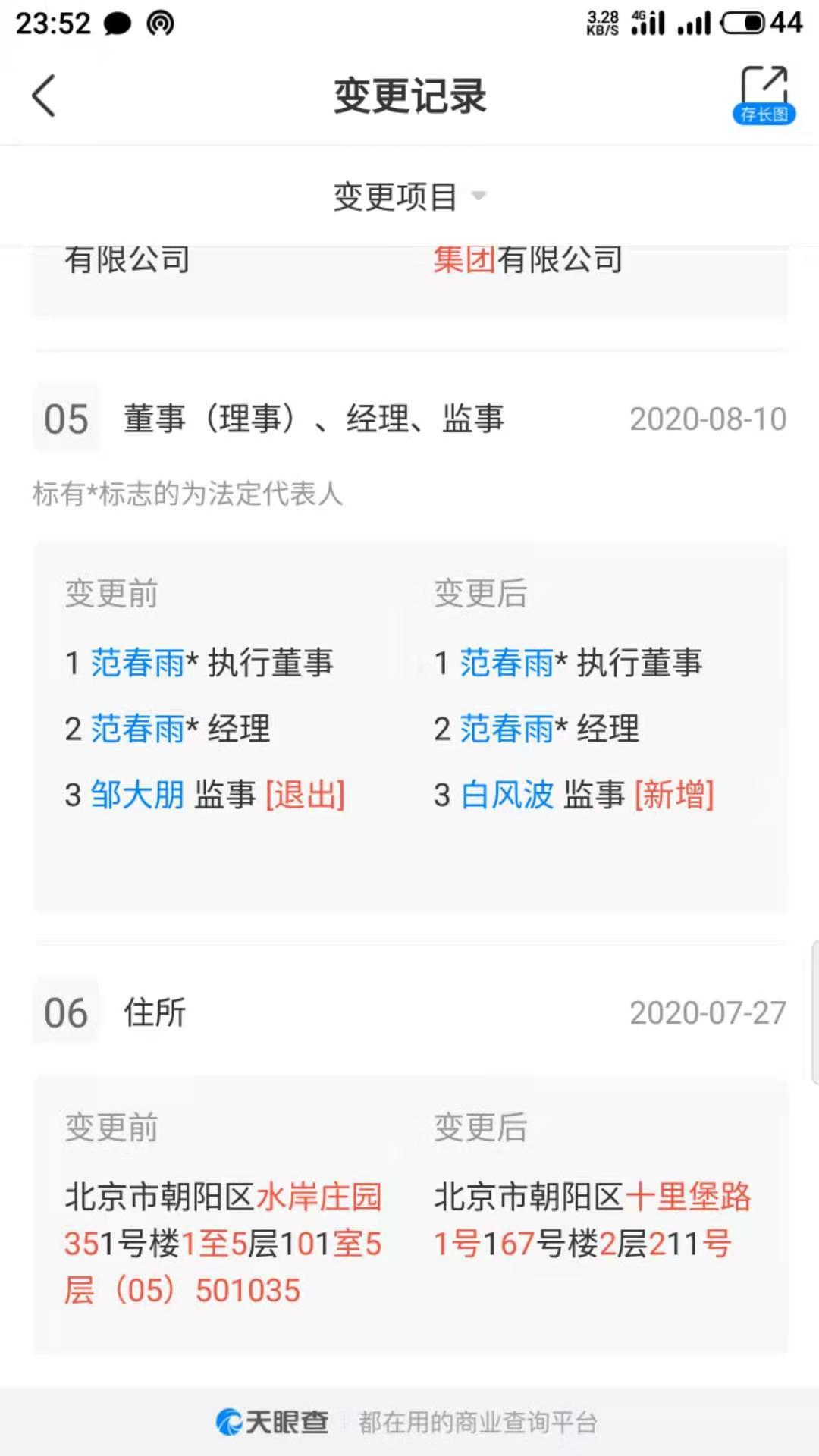
Task: Select 范春雨 经理 link under 变更前
Action: (137, 729)
